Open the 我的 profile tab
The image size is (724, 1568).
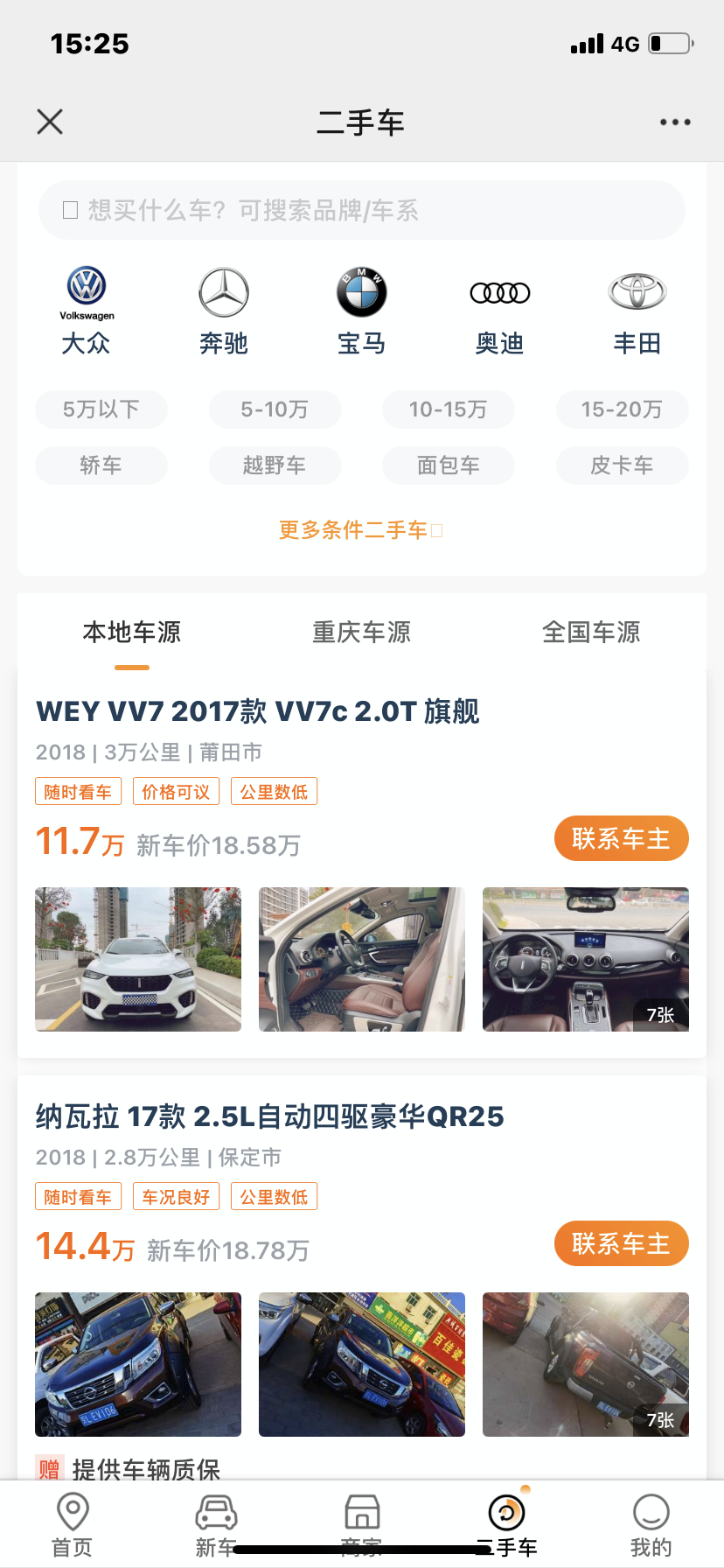pyautogui.click(x=651, y=1526)
